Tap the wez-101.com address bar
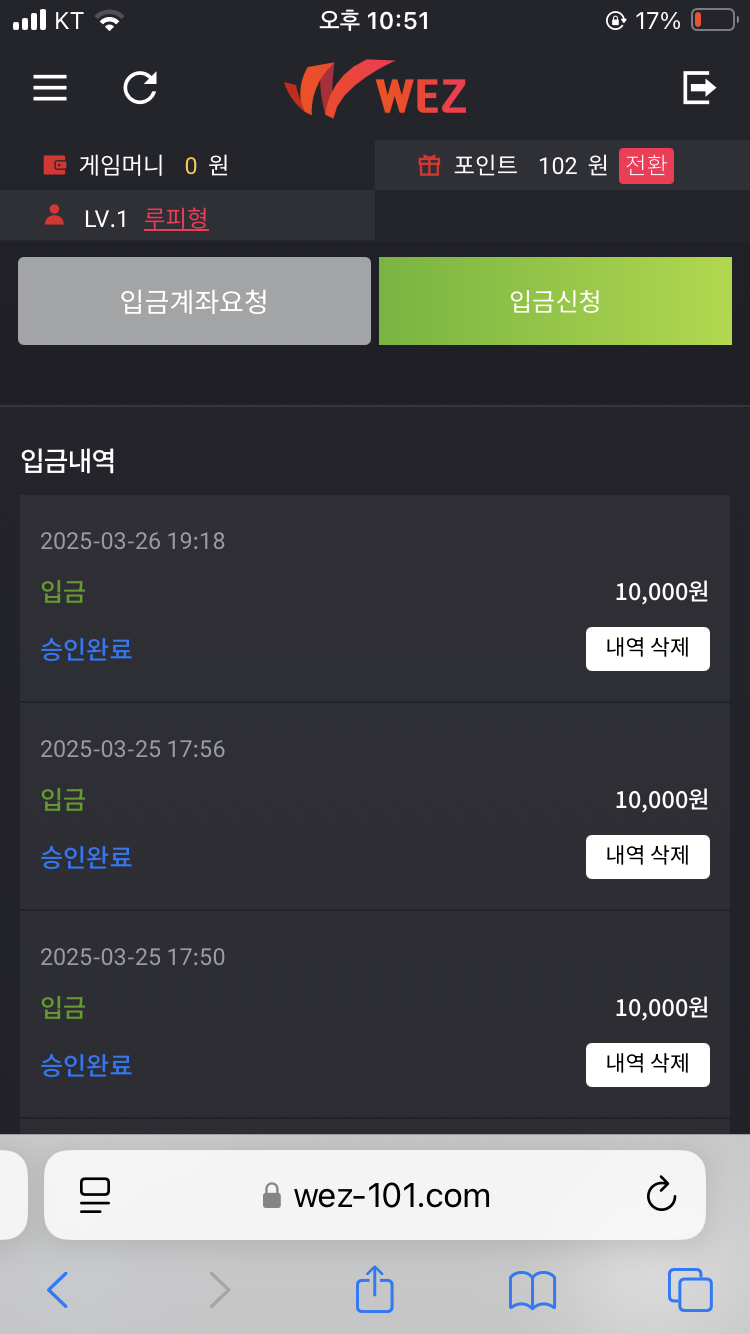Viewport: 750px width, 1334px height. [x=376, y=1195]
